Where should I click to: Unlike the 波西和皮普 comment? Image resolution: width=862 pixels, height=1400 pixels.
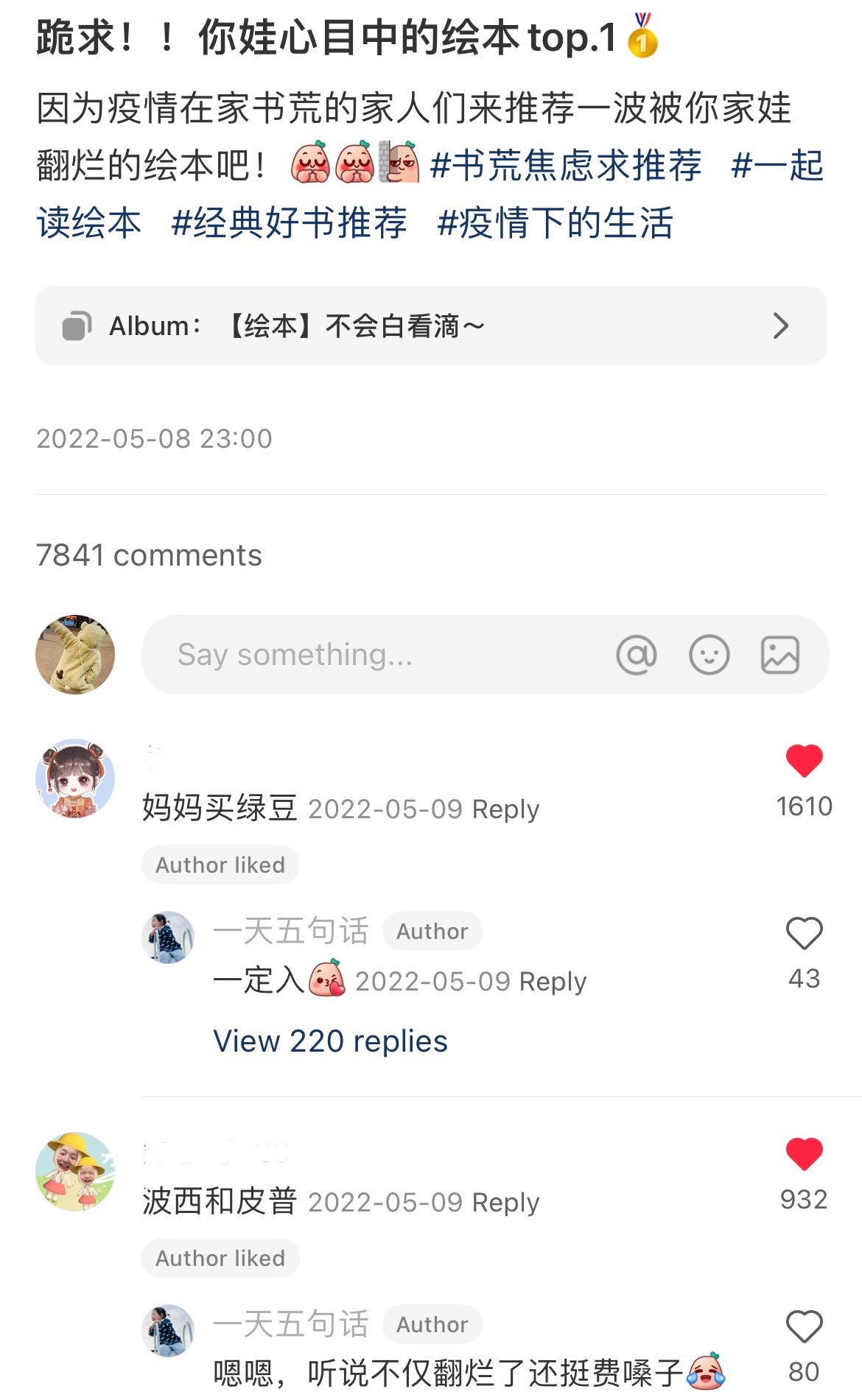(804, 1154)
